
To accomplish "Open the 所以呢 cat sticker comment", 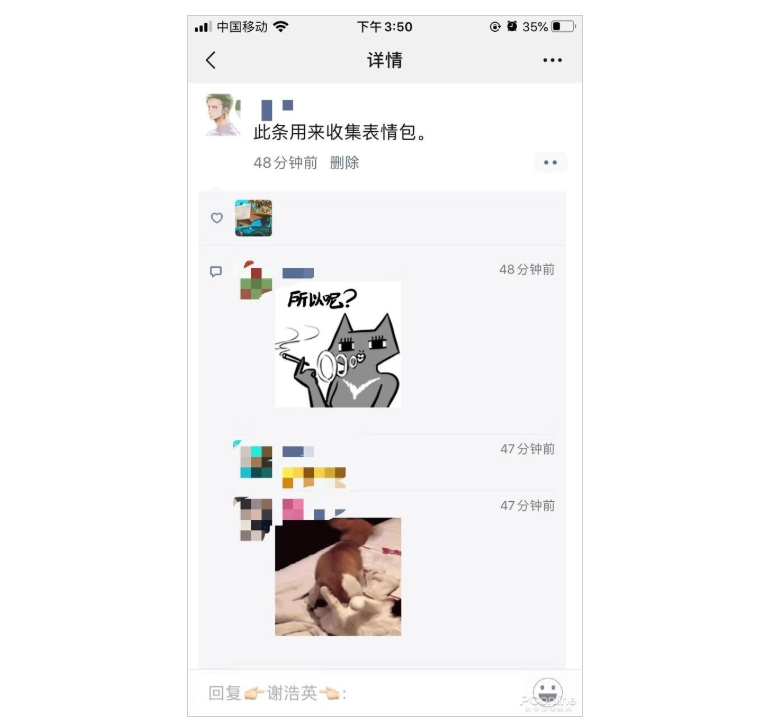I will pyautogui.click(x=338, y=344).
